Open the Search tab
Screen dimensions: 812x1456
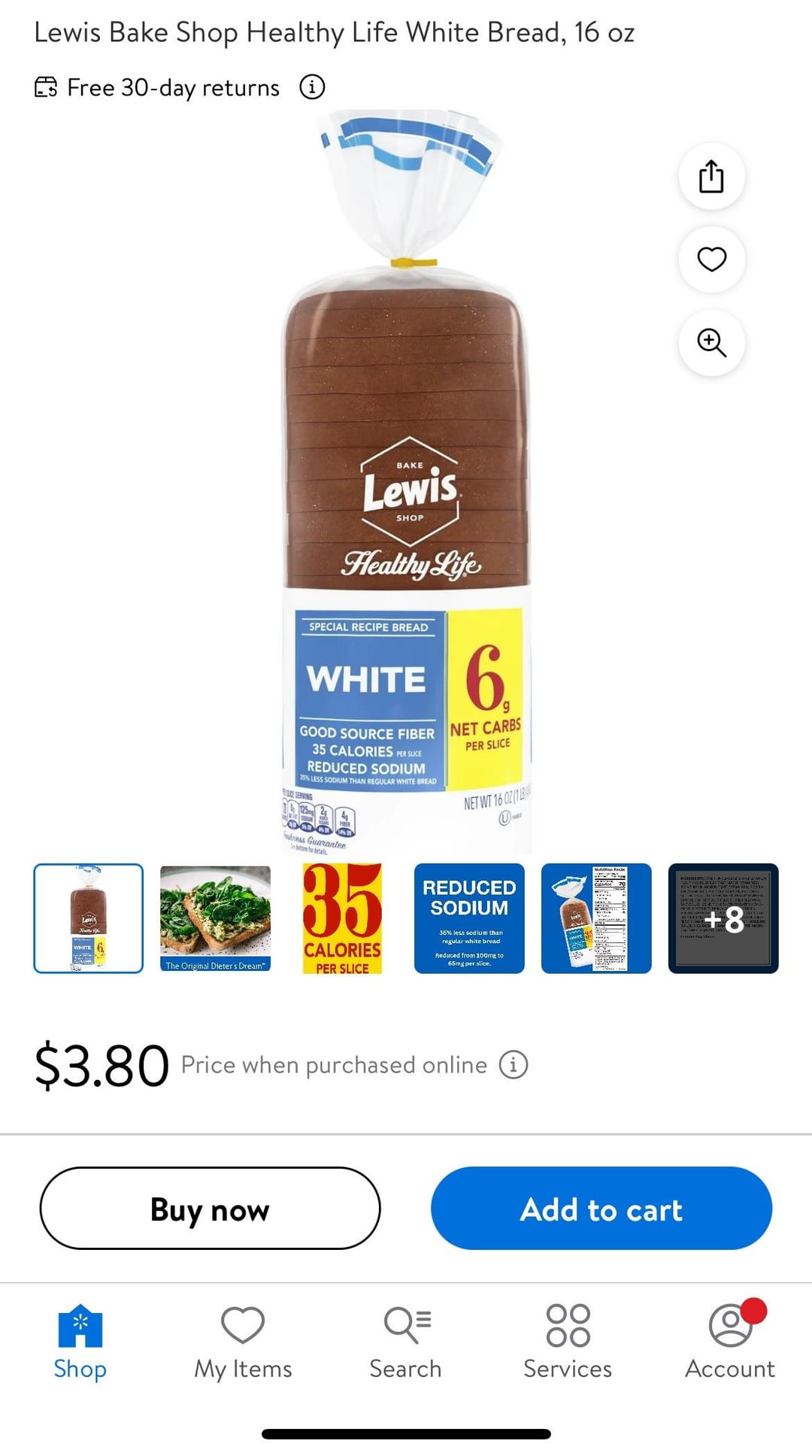click(405, 1343)
